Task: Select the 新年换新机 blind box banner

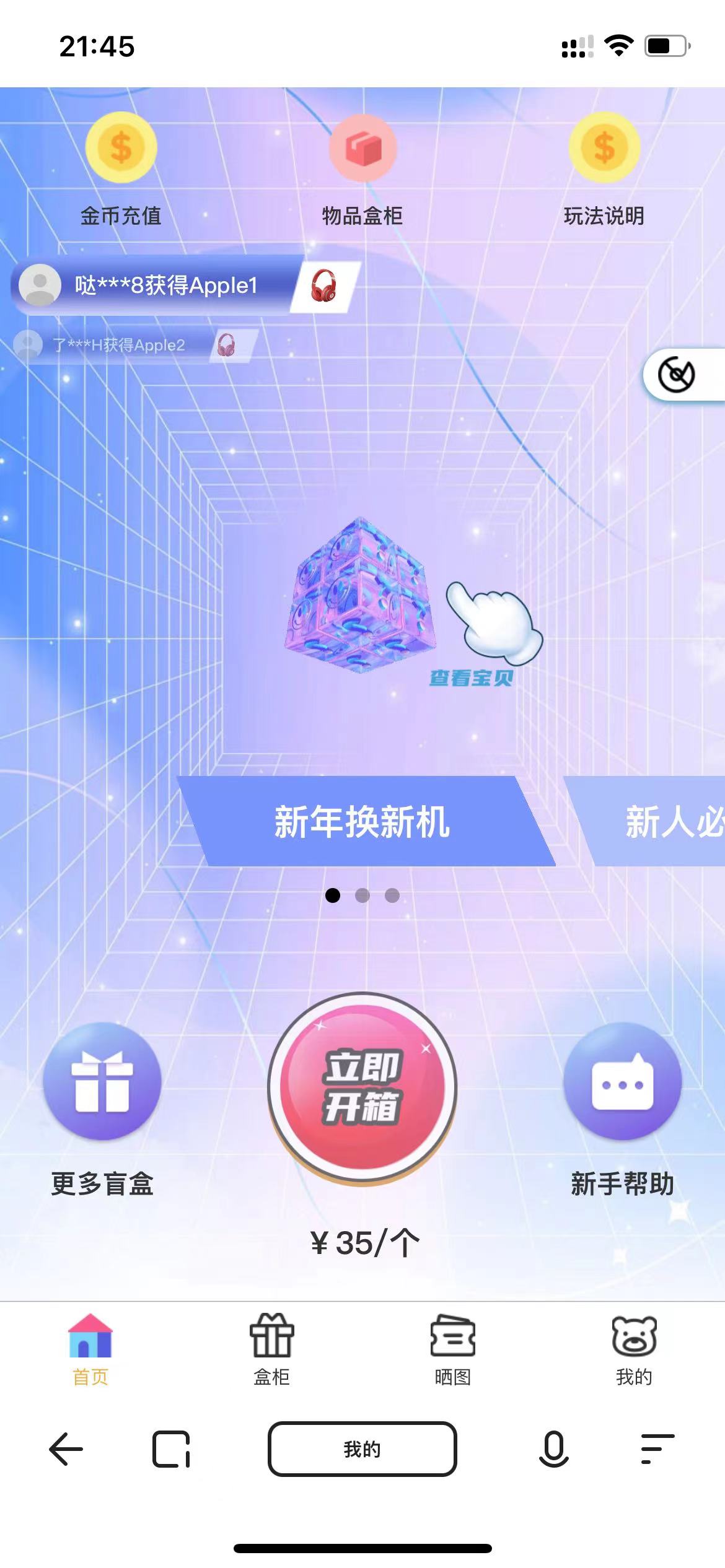Action: pyautogui.click(x=362, y=821)
